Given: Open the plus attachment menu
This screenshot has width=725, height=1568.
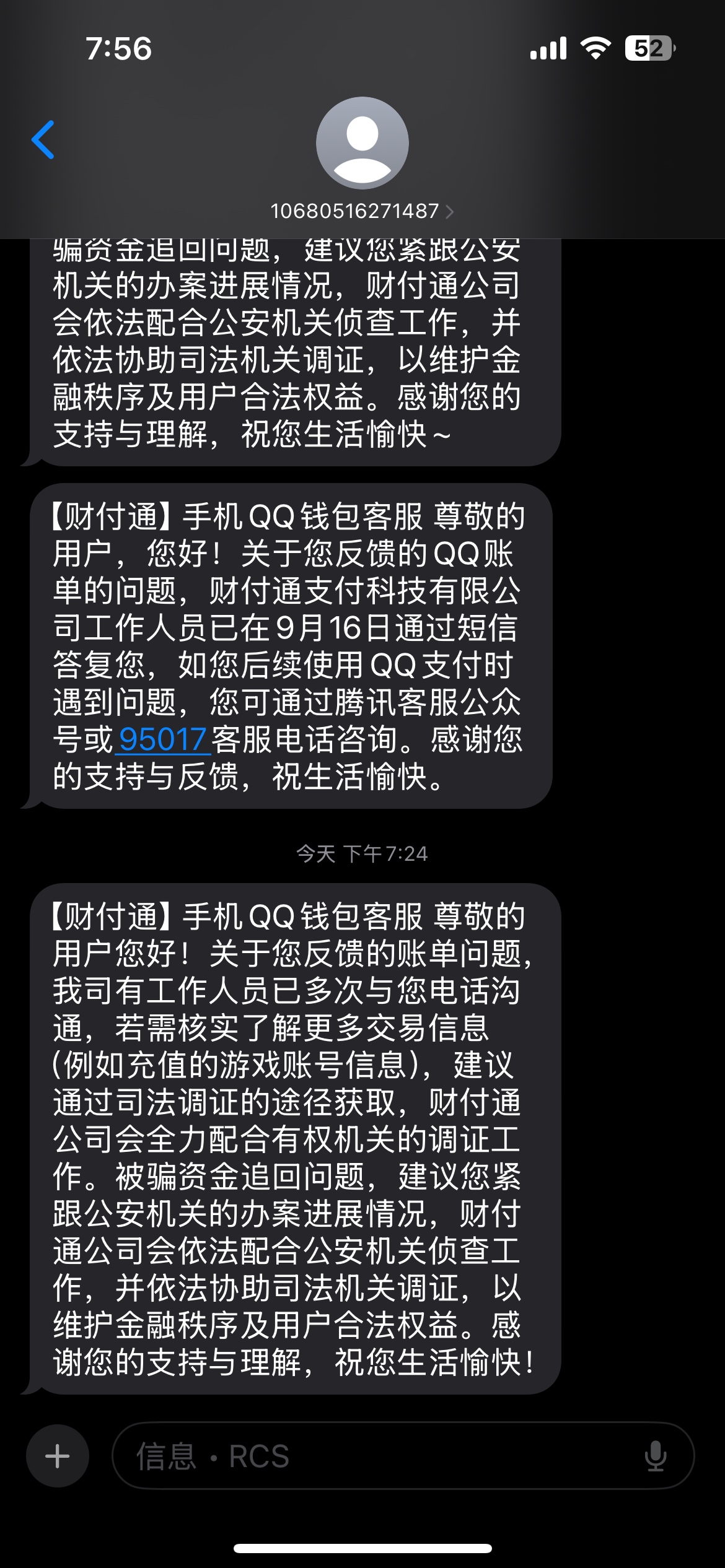Looking at the screenshot, I should tap(58, 1457).
